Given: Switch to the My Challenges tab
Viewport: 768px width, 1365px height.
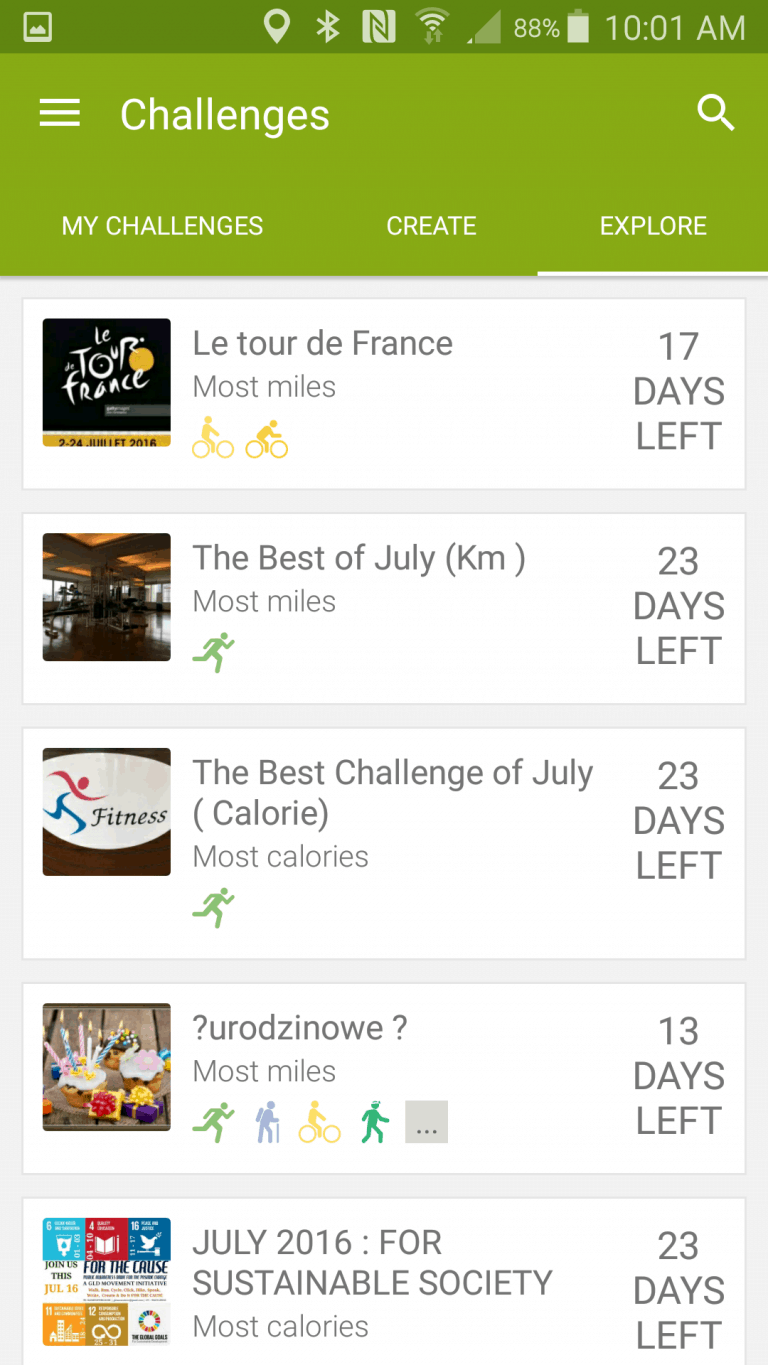Looking at the screenshot, I should pos(162,226).
